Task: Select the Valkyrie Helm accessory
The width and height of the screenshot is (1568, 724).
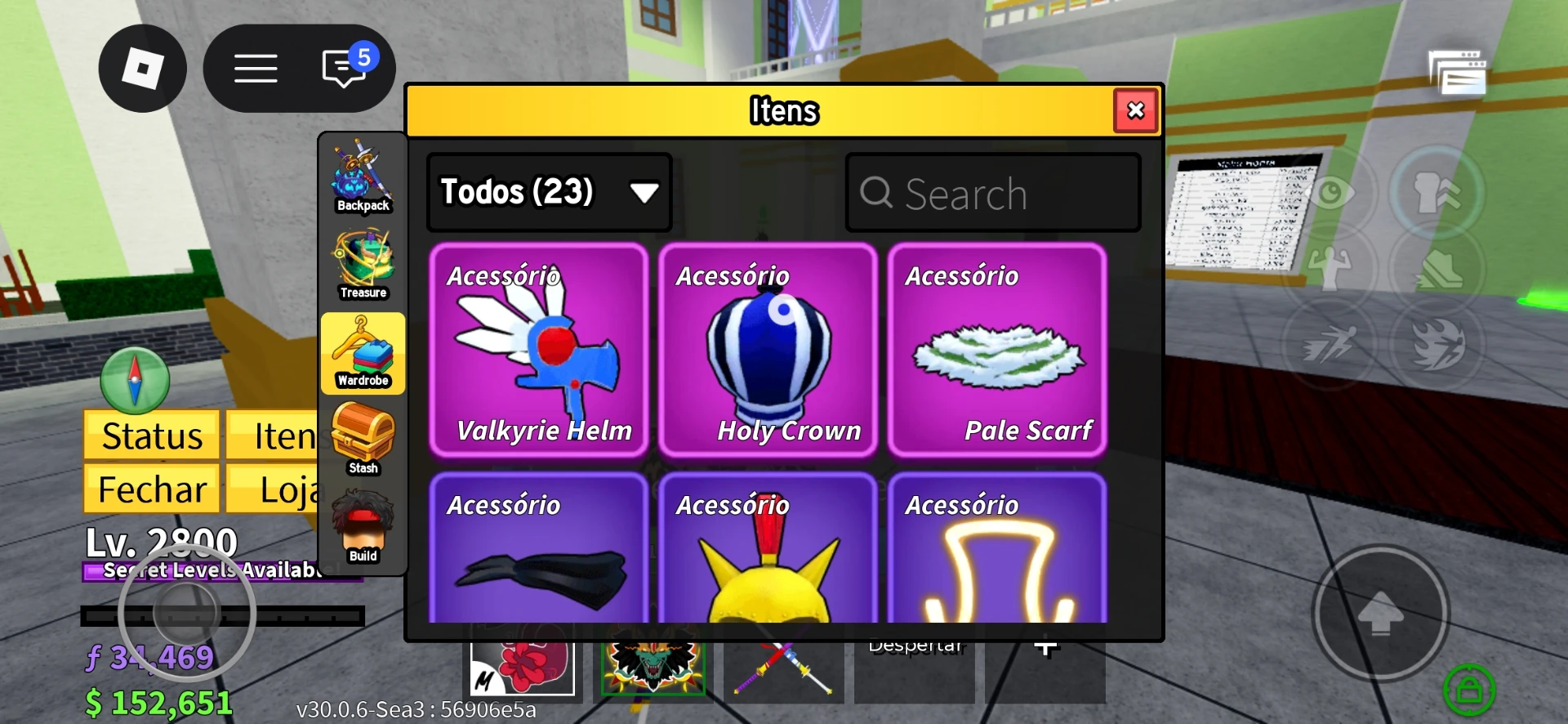Action: click(x=539, y=350)
